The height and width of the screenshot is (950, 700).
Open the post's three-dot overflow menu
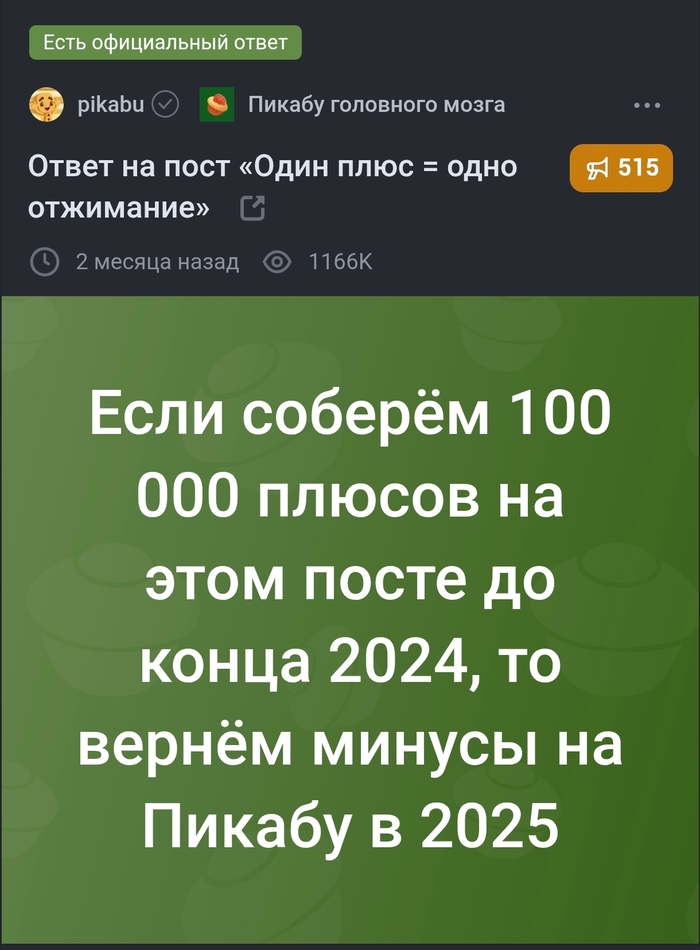pos(646,105)
